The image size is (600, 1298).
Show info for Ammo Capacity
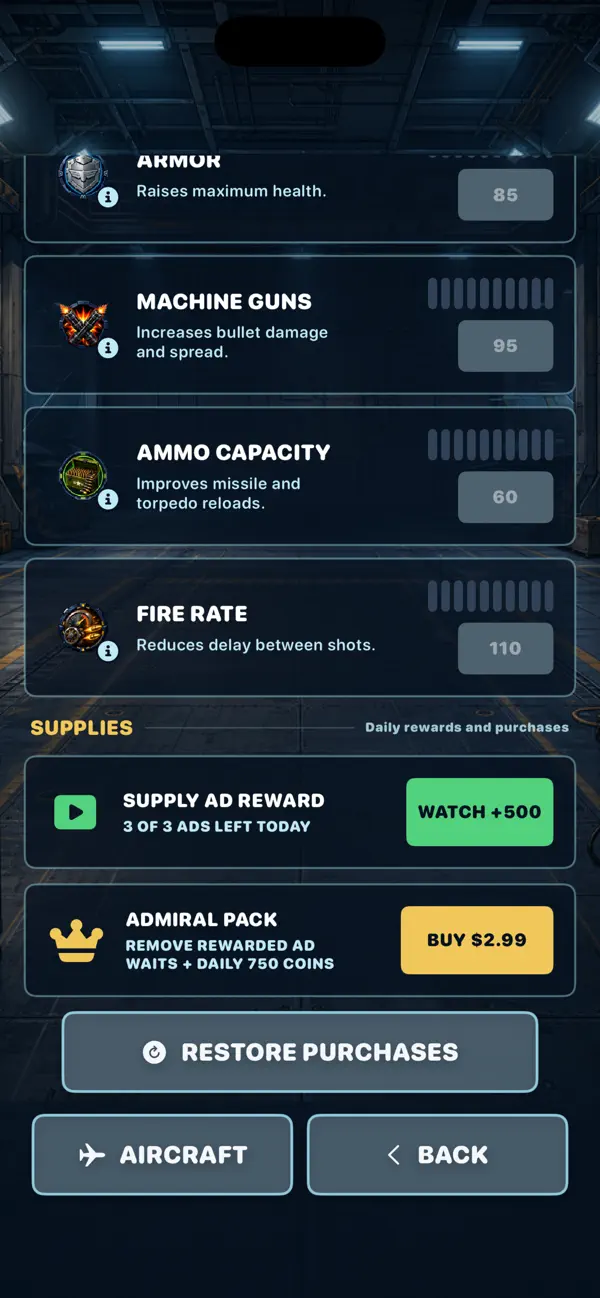pyautogui.click(x=108, y=499)
